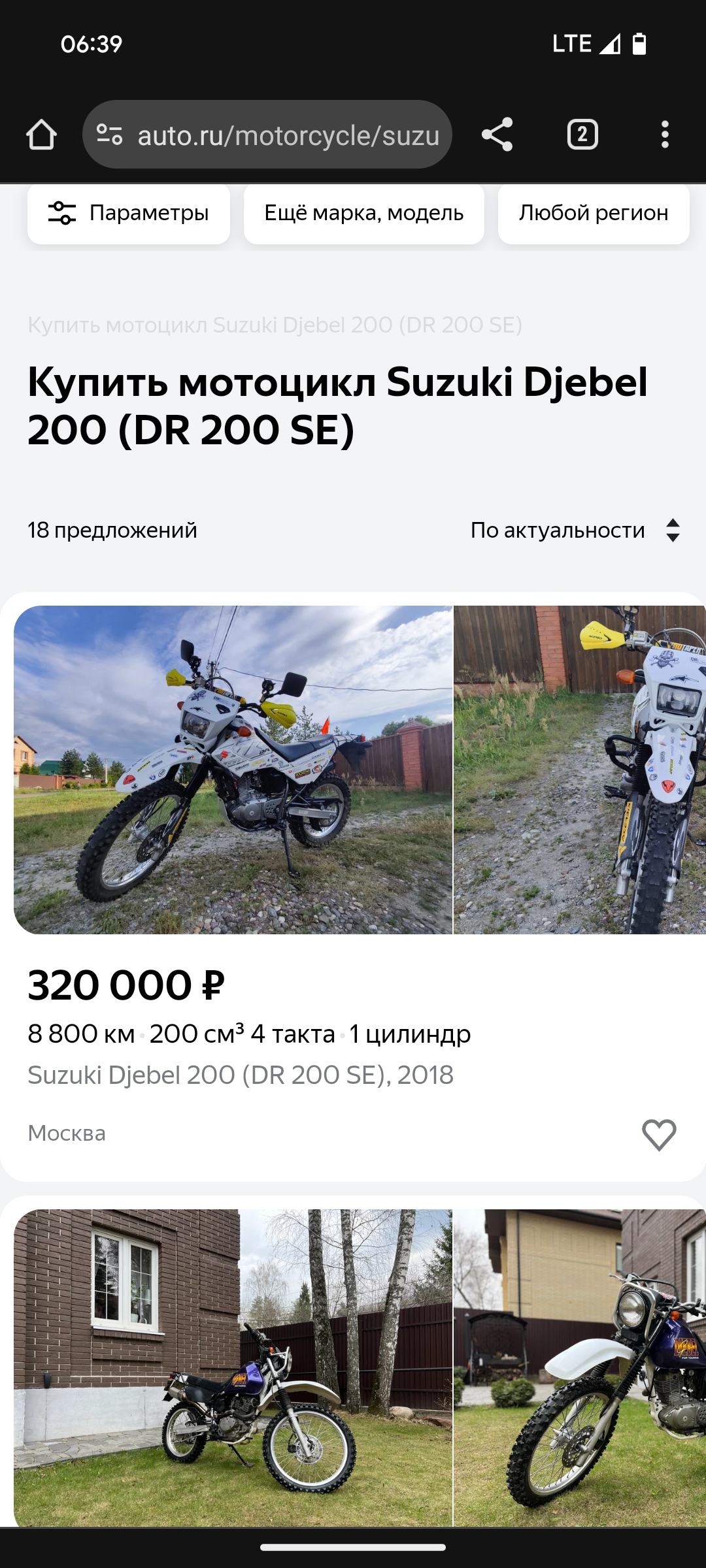Choose a region via Любой регион
706x1568 pixels.
point(593,213)
